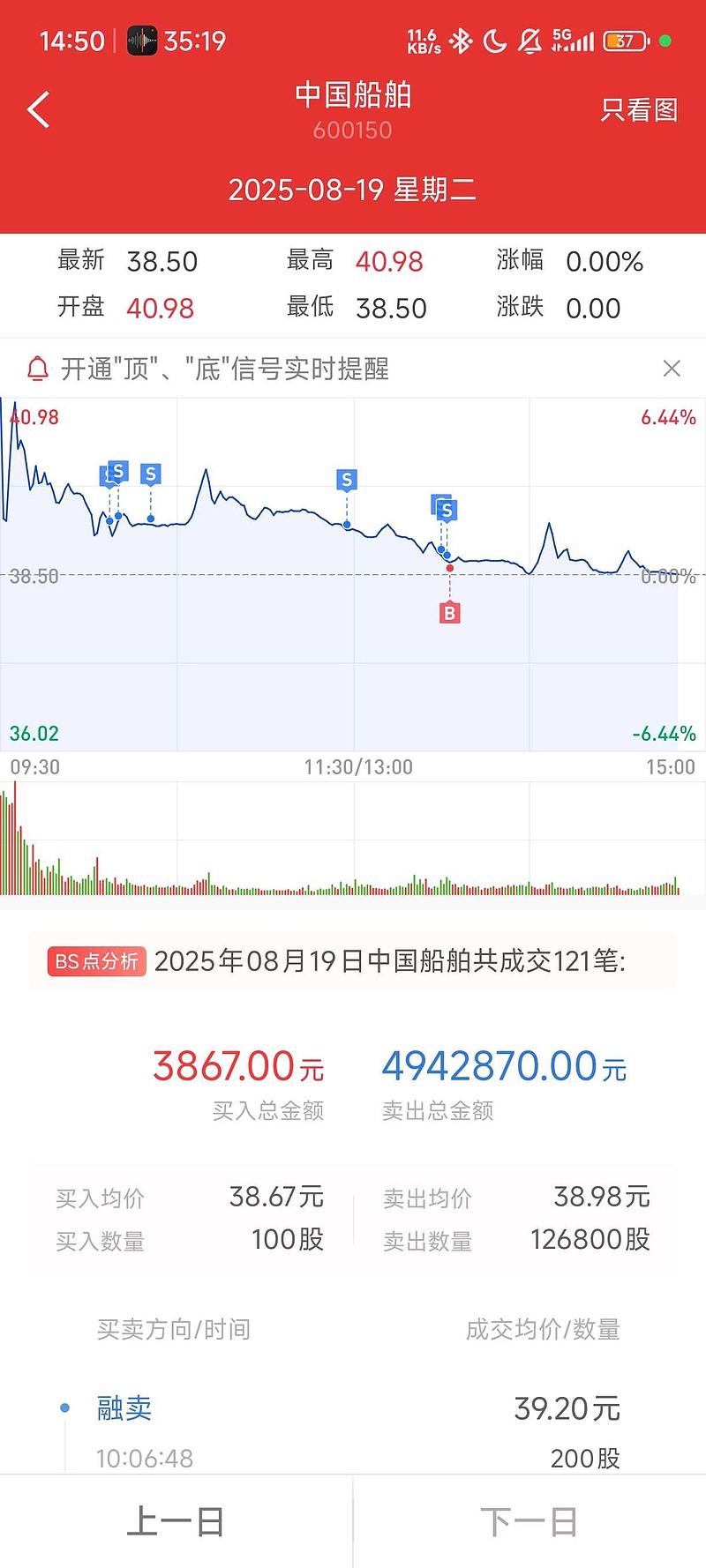Open the 顶底 signal real-time reminder

tap(225, 369)
